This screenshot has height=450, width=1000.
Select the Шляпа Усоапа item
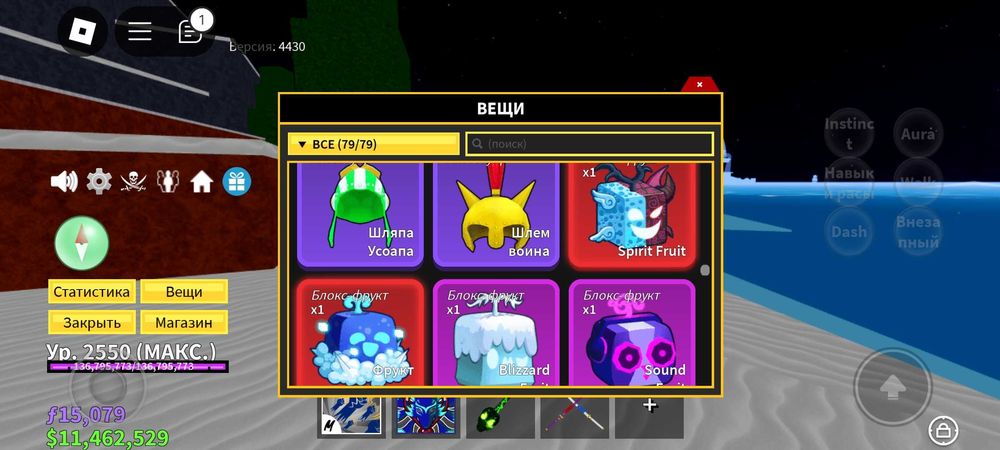(x=360, y=215)
